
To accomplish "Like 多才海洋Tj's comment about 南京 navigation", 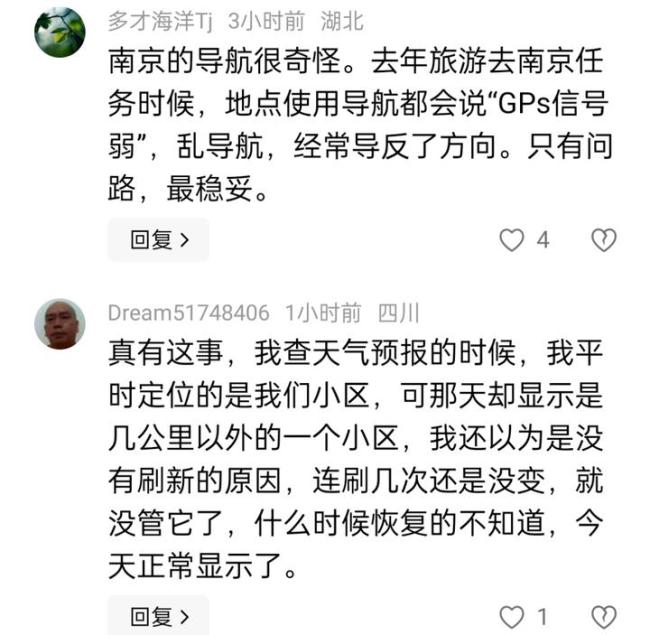I will [x=513, y=240].
